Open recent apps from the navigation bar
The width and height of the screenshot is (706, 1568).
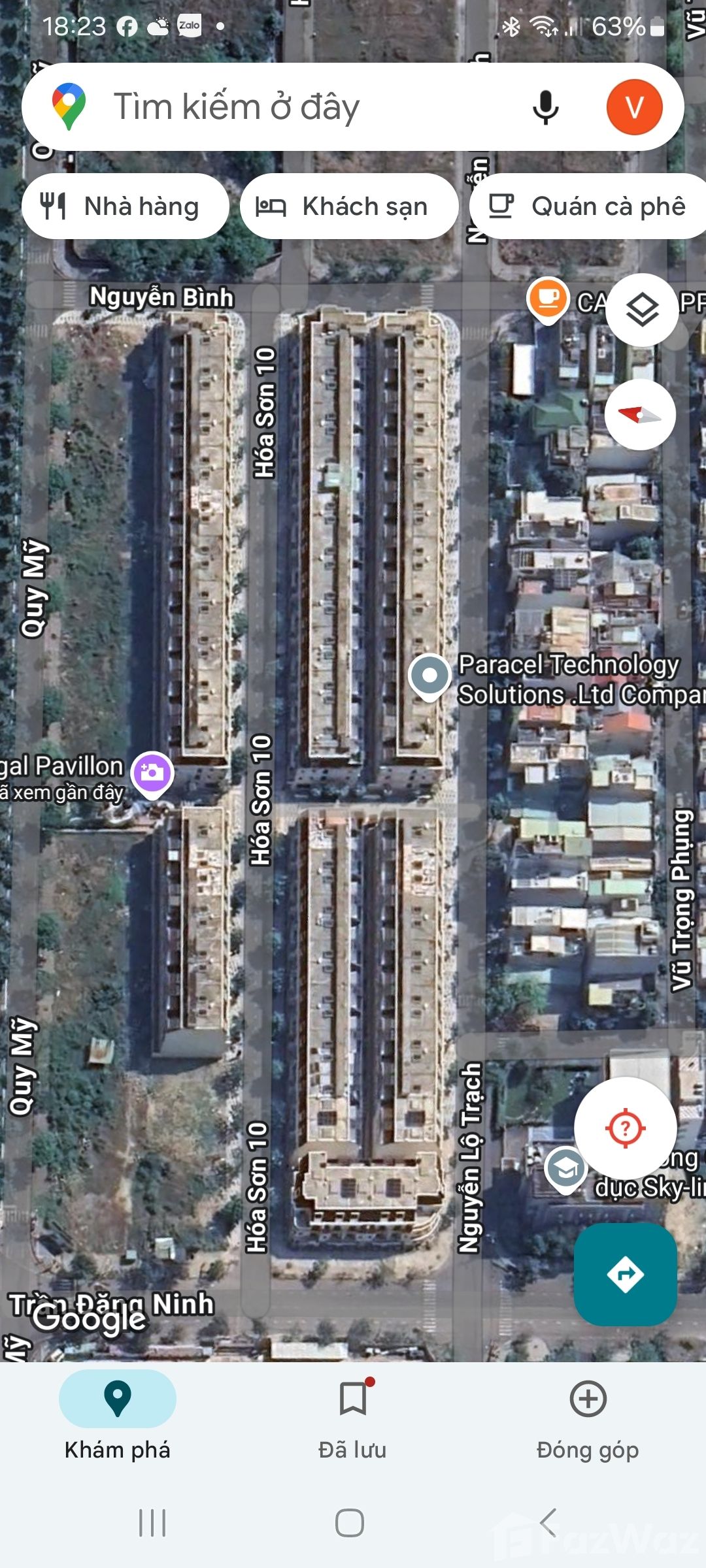(x=152, y=1523)
